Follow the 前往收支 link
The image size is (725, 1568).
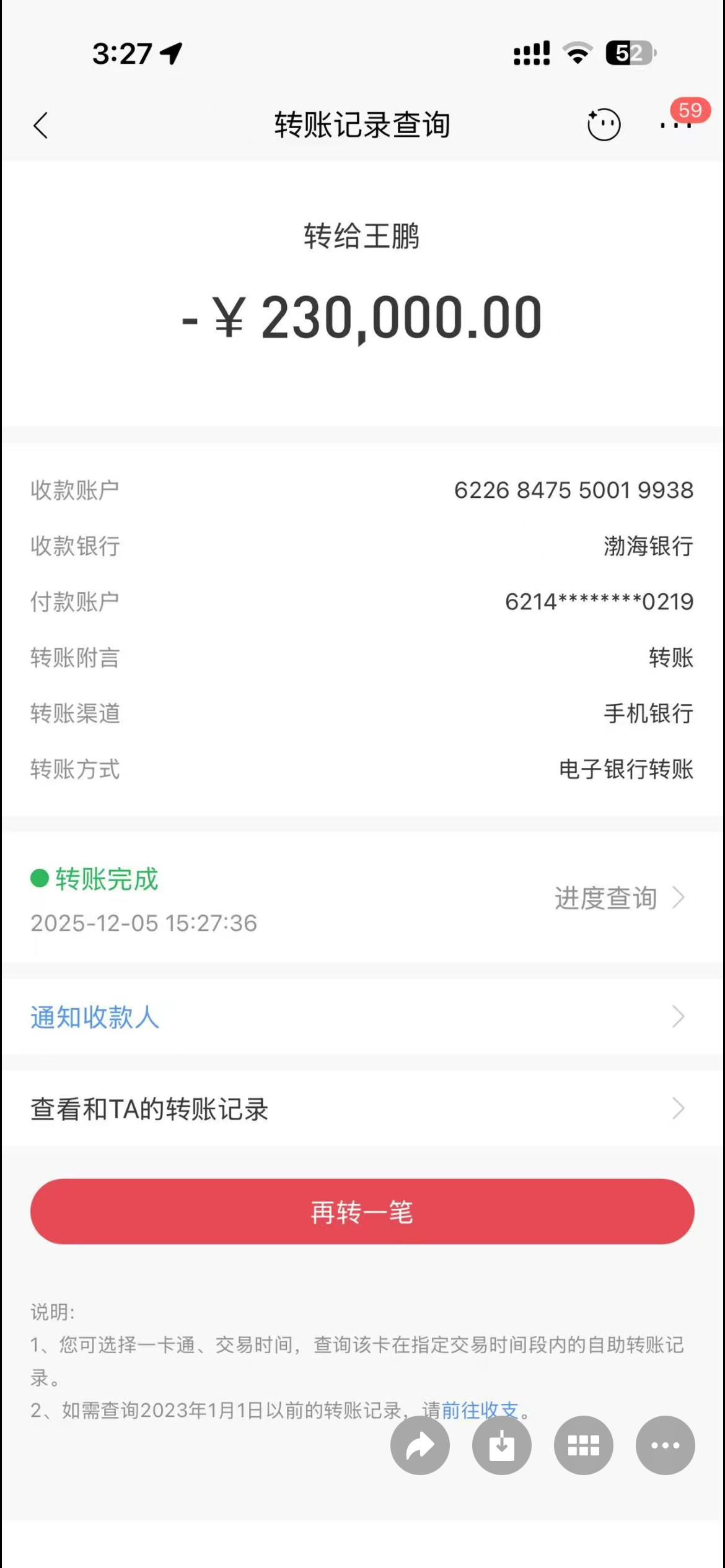click(480, 1410)
